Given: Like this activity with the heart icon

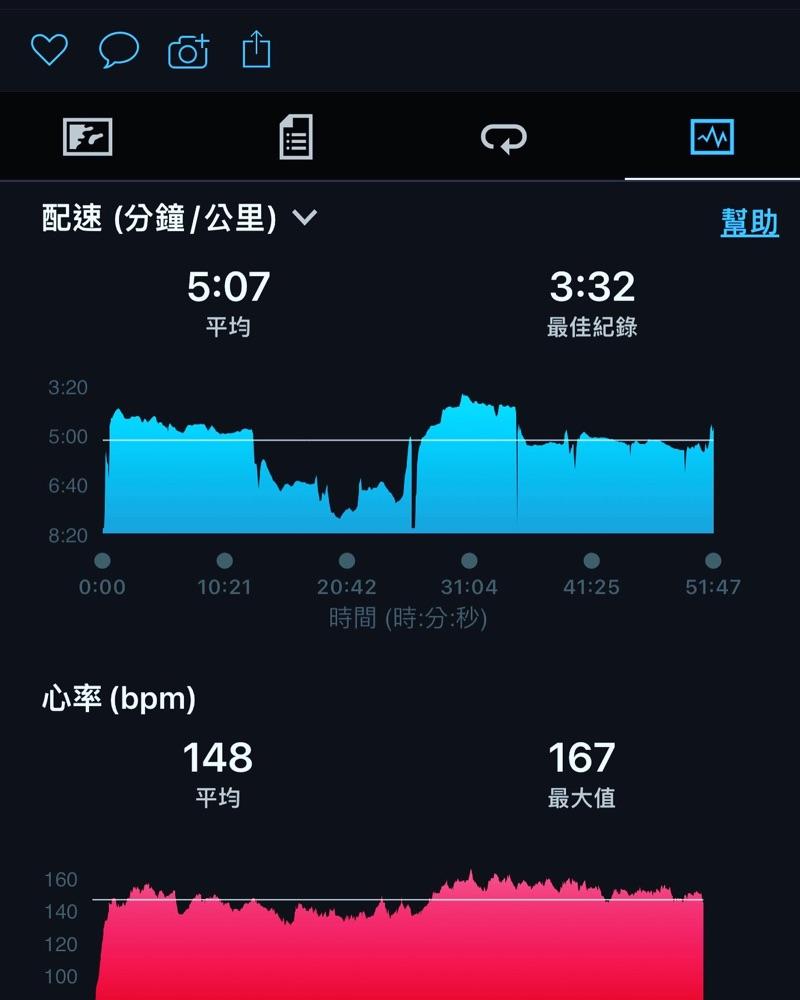Looking at the screenshot, I should (x=48, y=49).
